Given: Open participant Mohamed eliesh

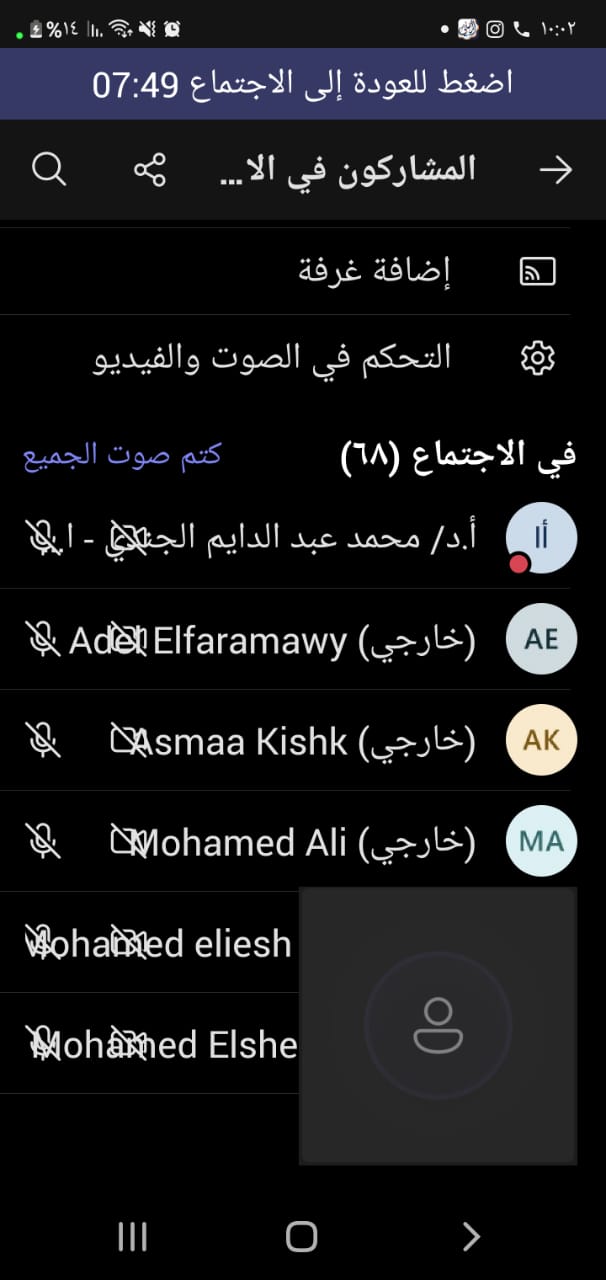Looking at the screenshot, I should click(160, 943).
